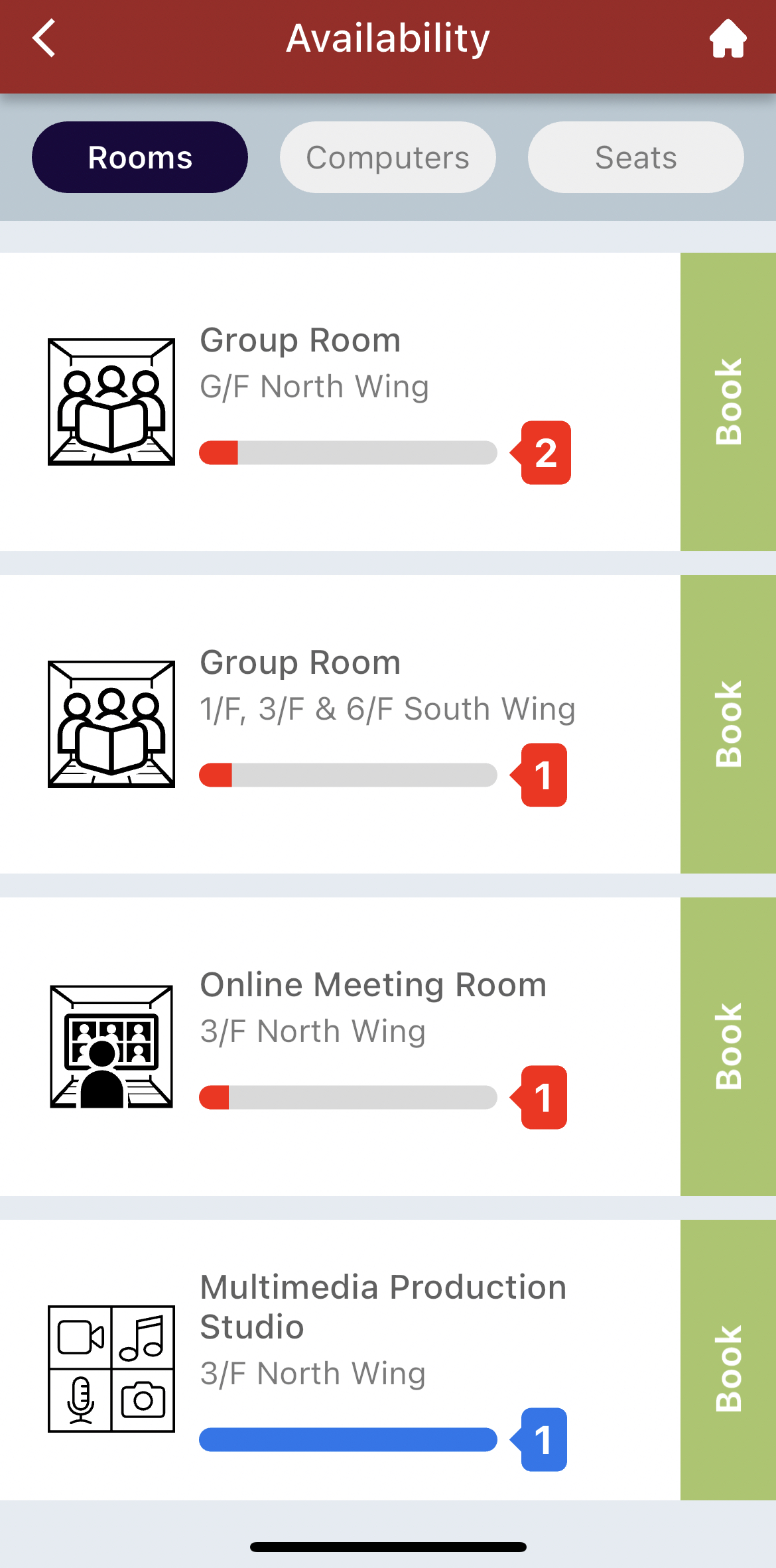Image resolution: width=776 pixels, height=1568 pixels.
Task: Select the Rooms tab
Action: (140, 157)
